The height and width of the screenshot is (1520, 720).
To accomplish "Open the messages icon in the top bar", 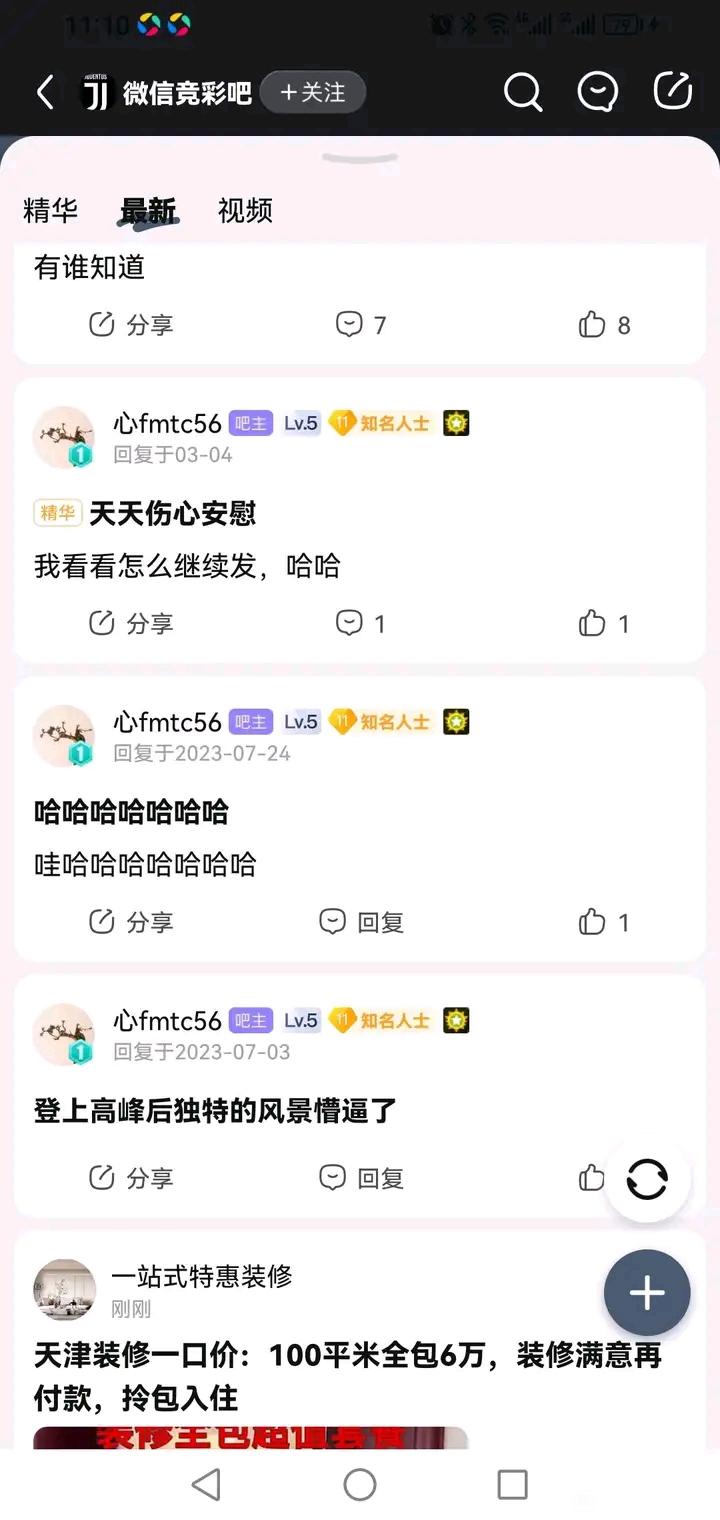I will pyautogui.click(x=598, y=93).
